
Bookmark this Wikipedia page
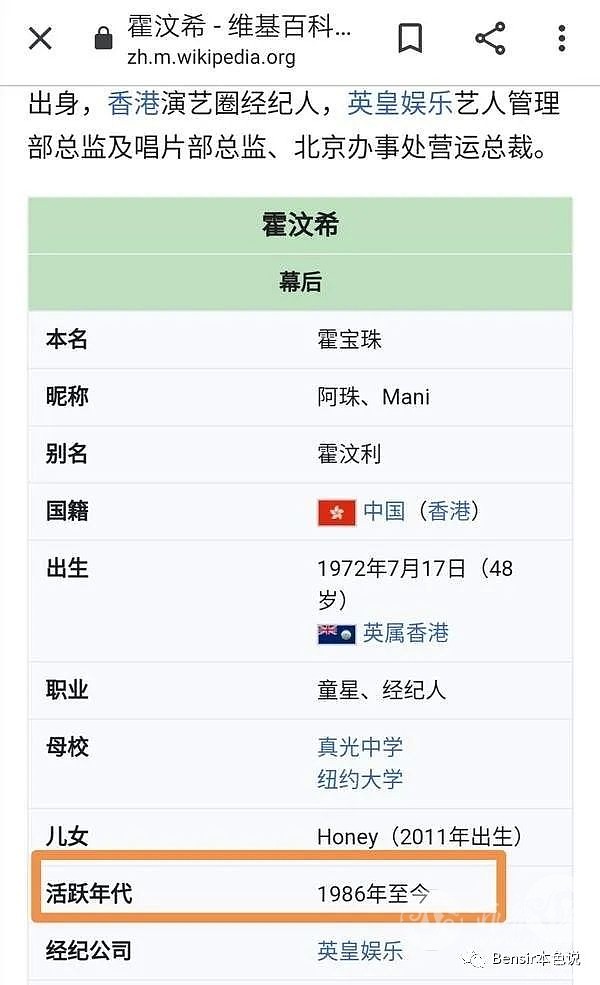[410, 39]
